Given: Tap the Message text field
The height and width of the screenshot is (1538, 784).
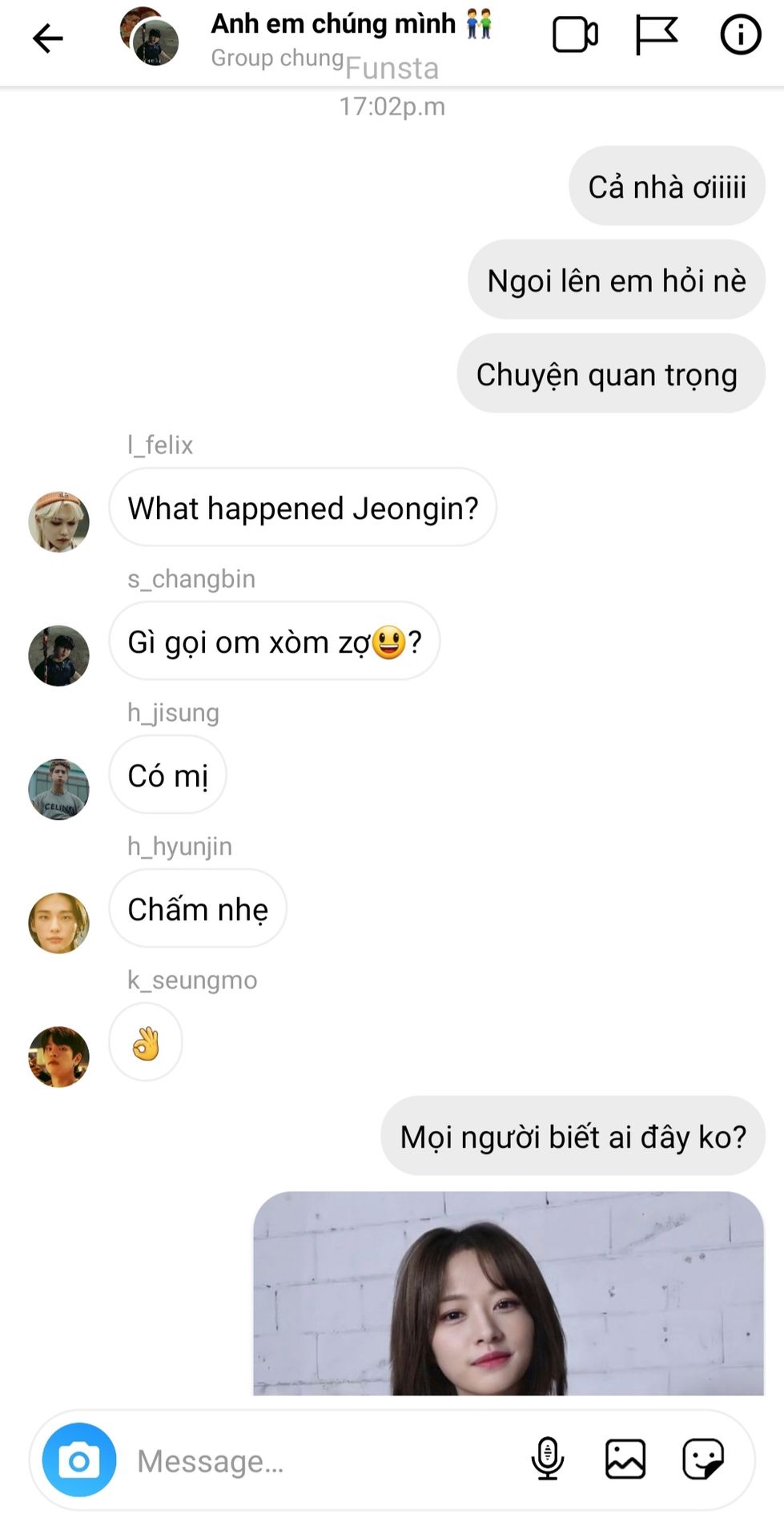Looking at the screenshot, I should 320,1460.
